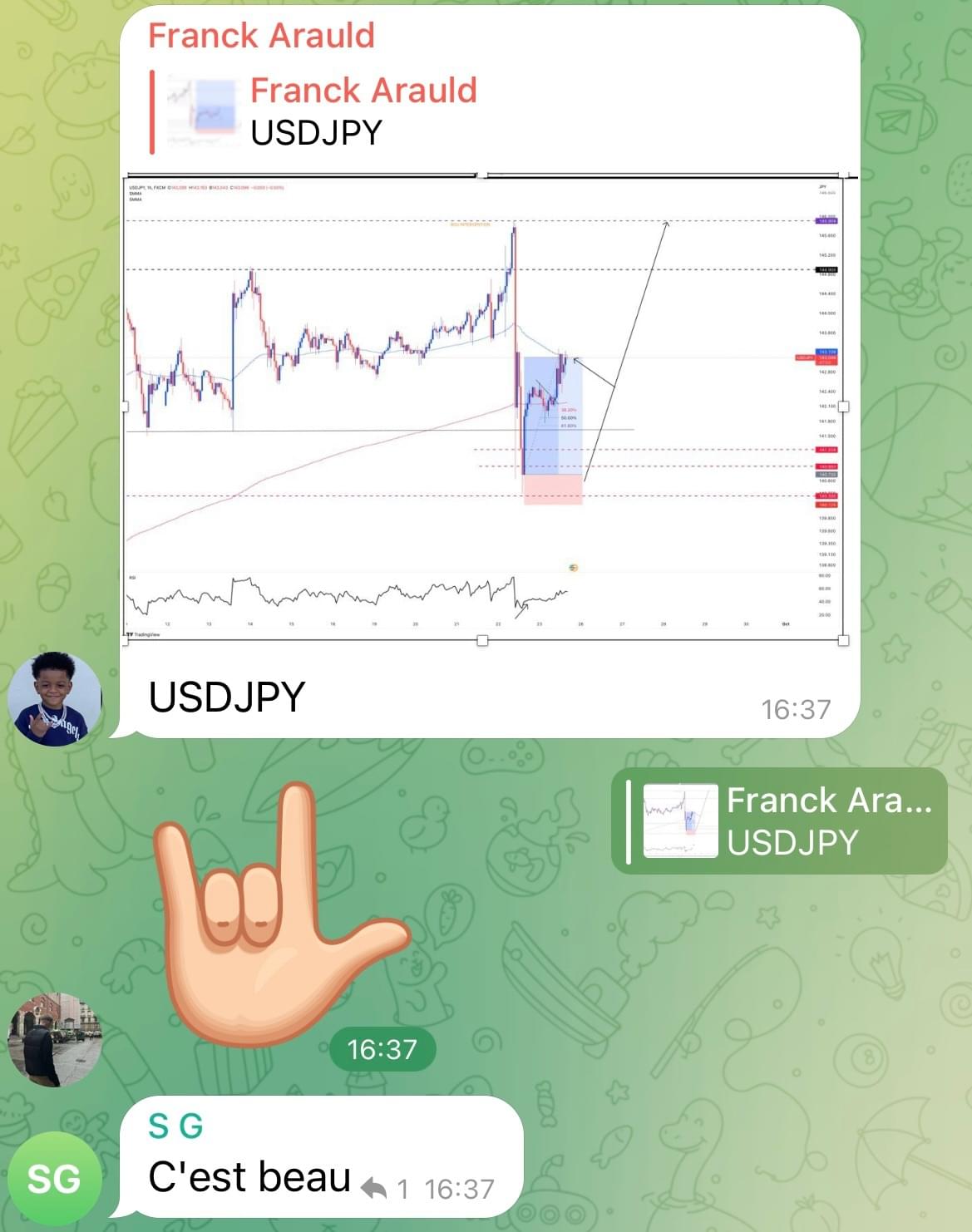Image resolution: width=972 pixels, height=1232 pixels.
Task: Open Franck Arauld sender name profile
Action: point(261,36)
